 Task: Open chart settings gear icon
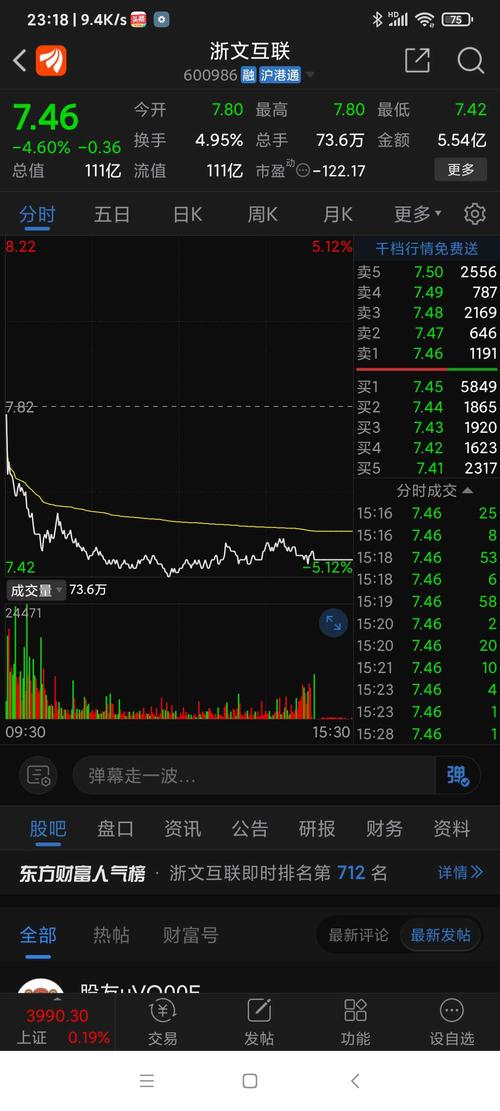click(475, 214)
